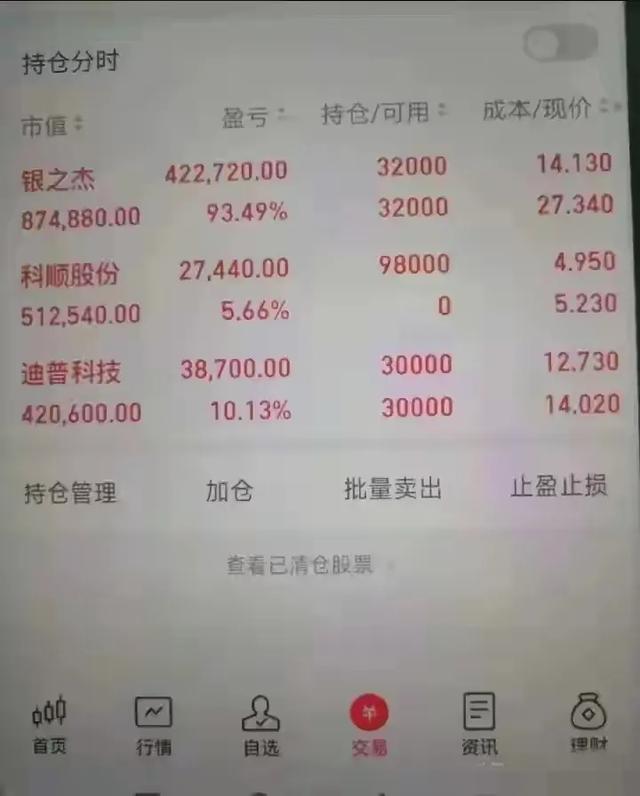Tap 加仓 to add position
The width and height of the screenshot is (640, 796).
pos(229,491)
